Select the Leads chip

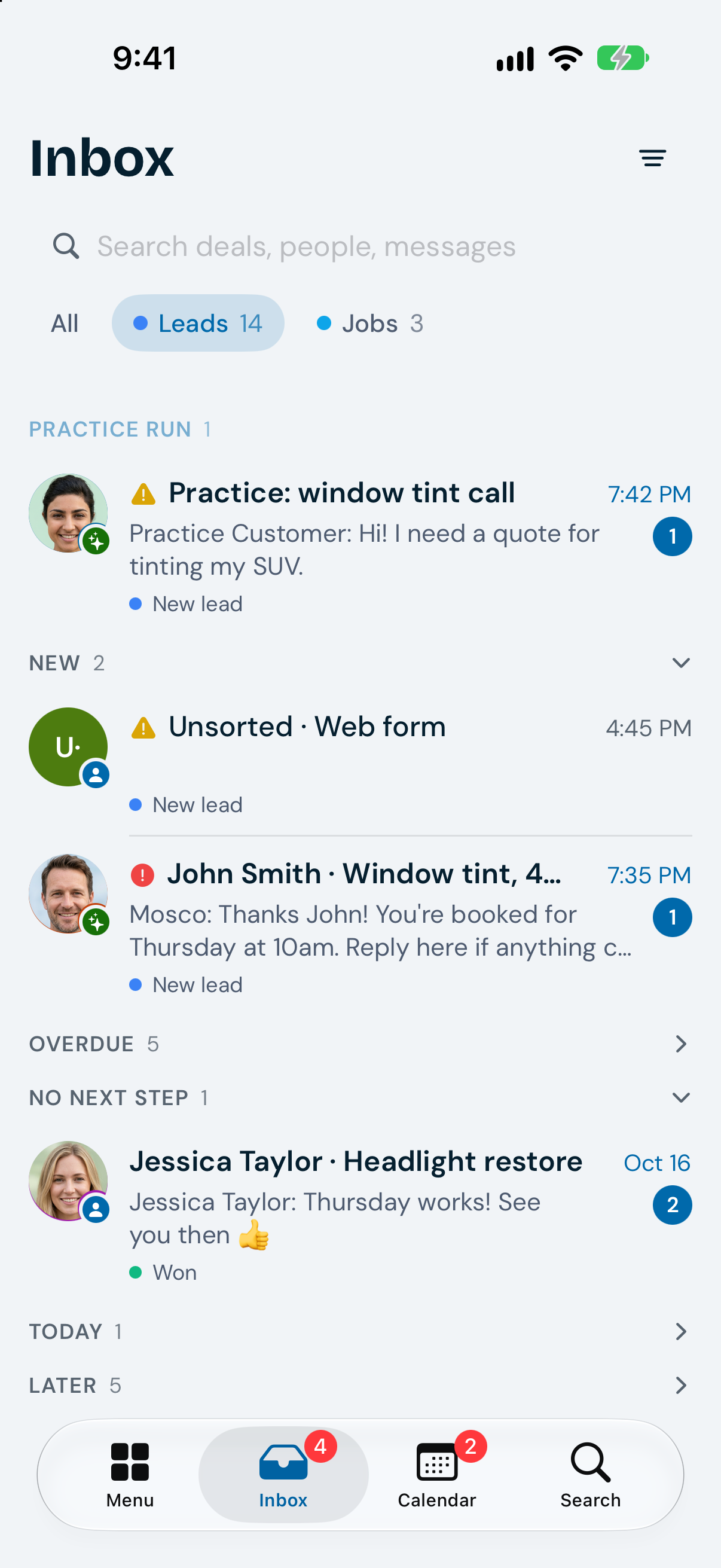coord(198,323)
